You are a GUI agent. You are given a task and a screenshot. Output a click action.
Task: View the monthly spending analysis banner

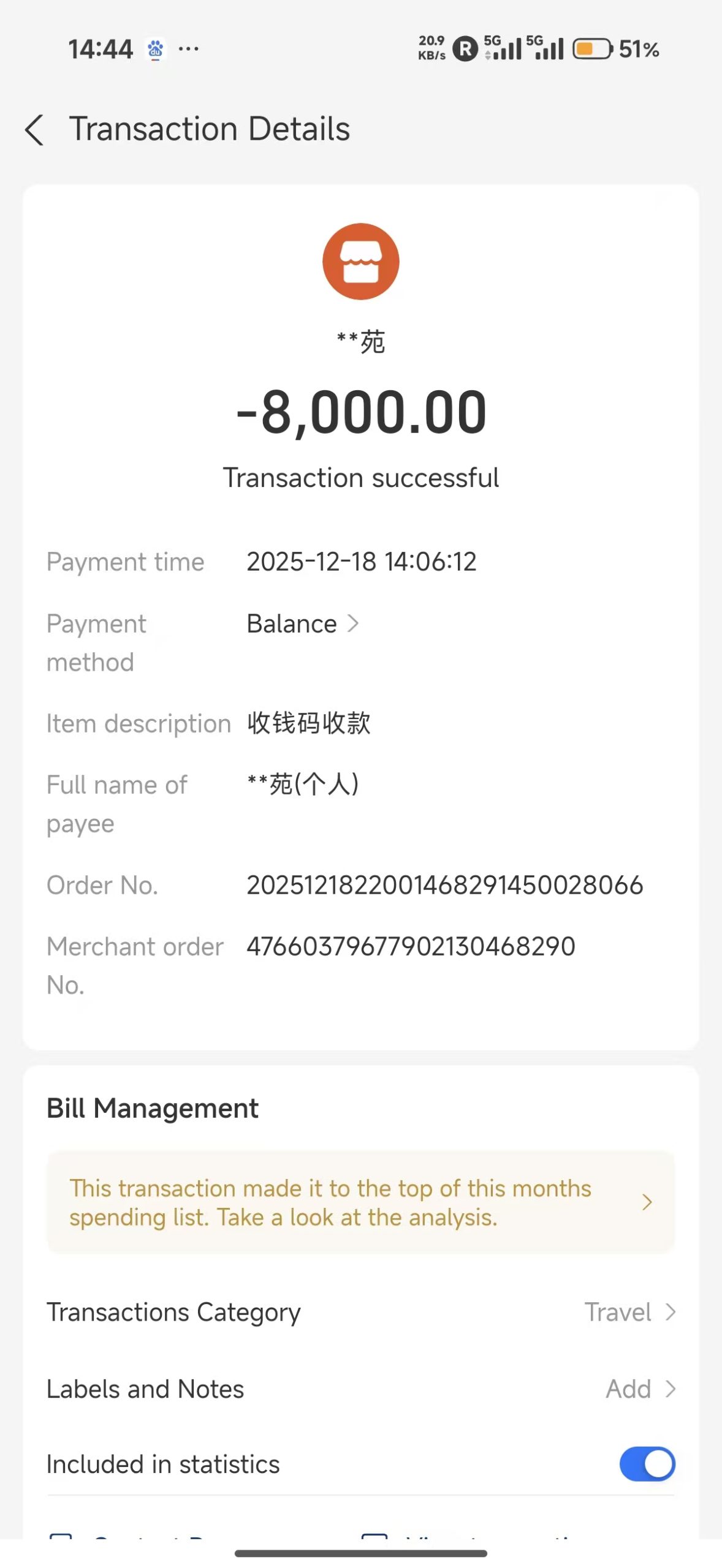(360, 1202)
